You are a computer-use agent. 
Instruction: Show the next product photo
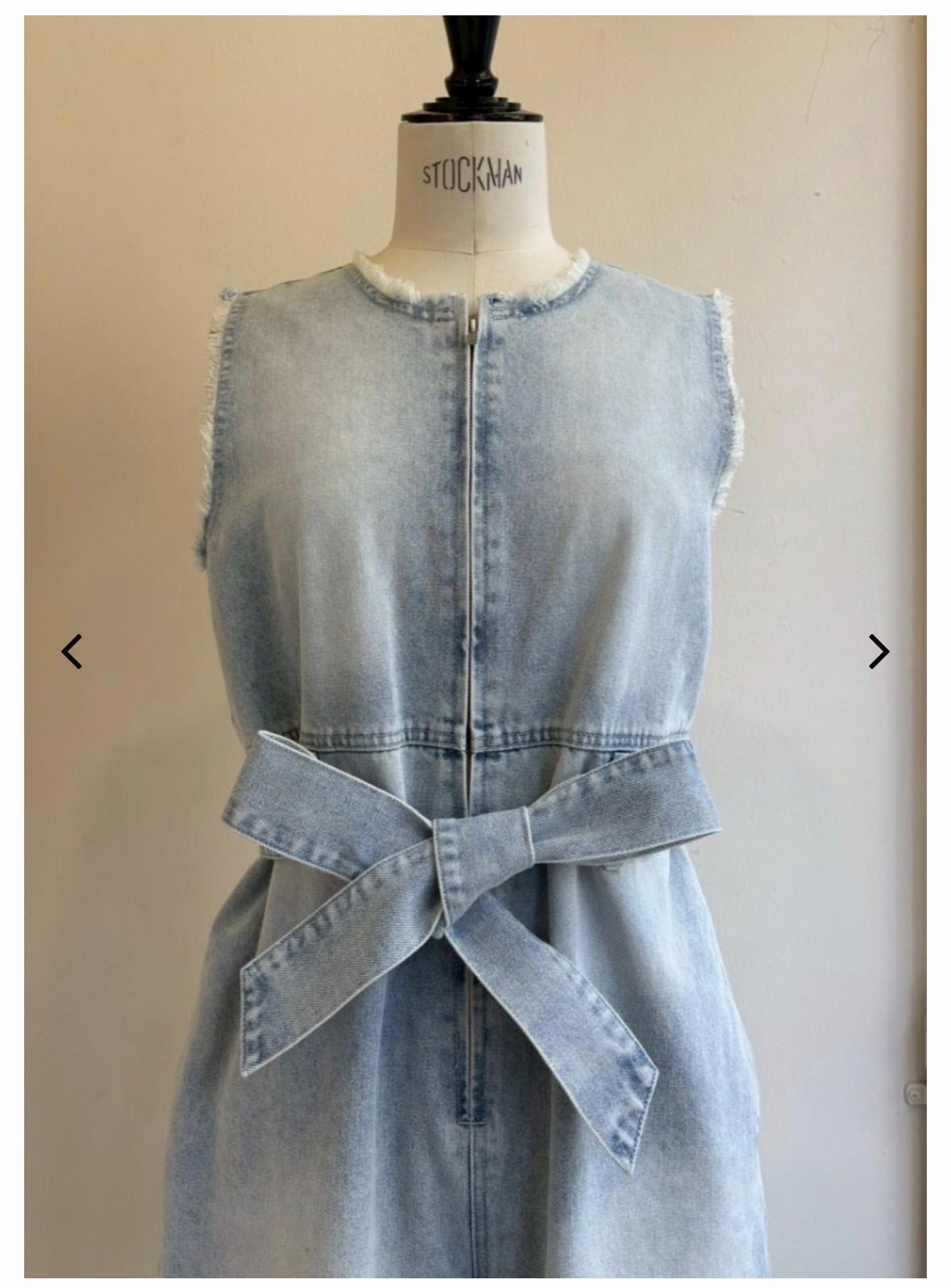(878, 651)
